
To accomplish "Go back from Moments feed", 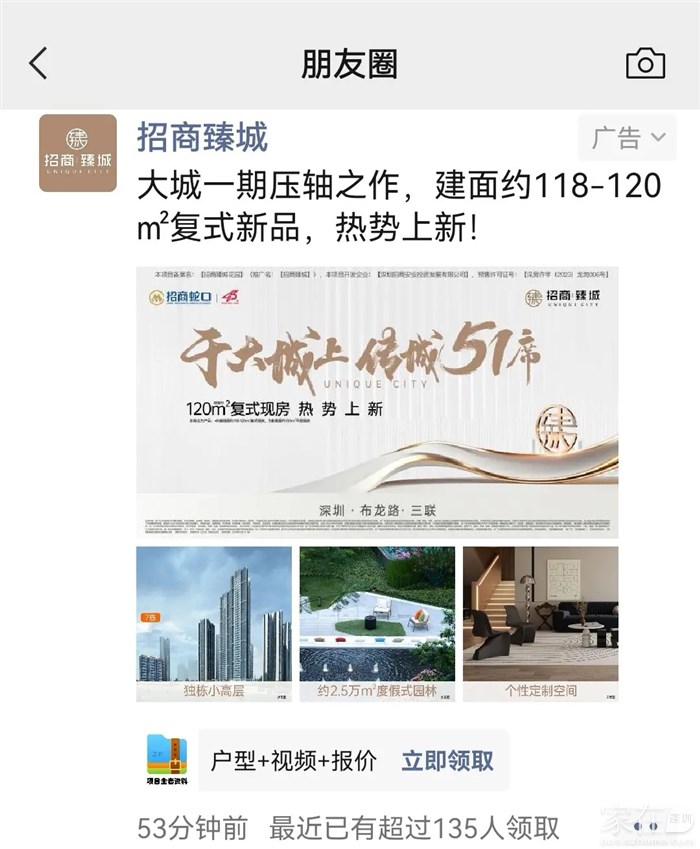I will [x=38, y=63].
